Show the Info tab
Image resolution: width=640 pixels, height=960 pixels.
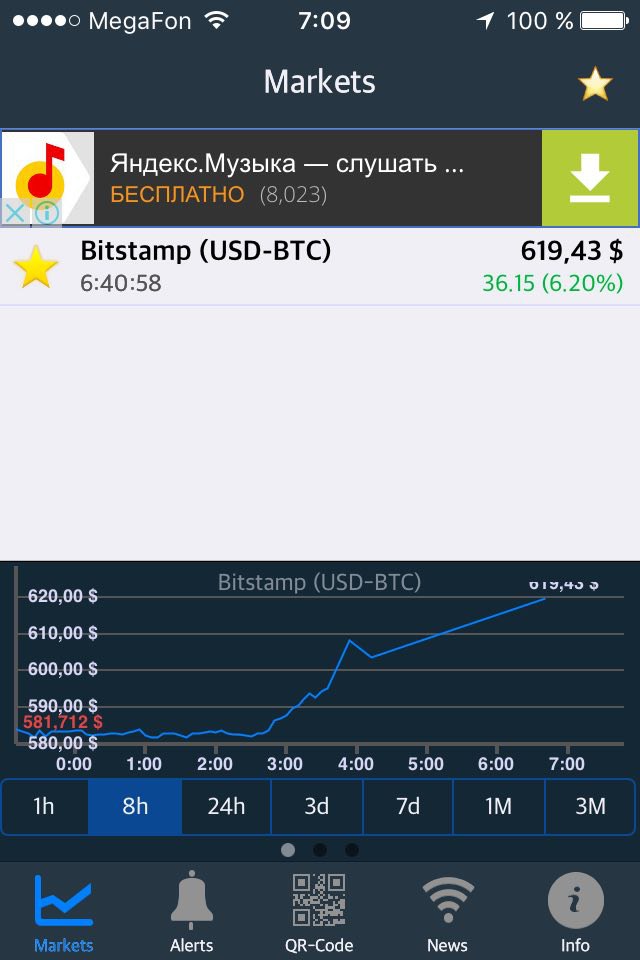(x=575, y=912)
